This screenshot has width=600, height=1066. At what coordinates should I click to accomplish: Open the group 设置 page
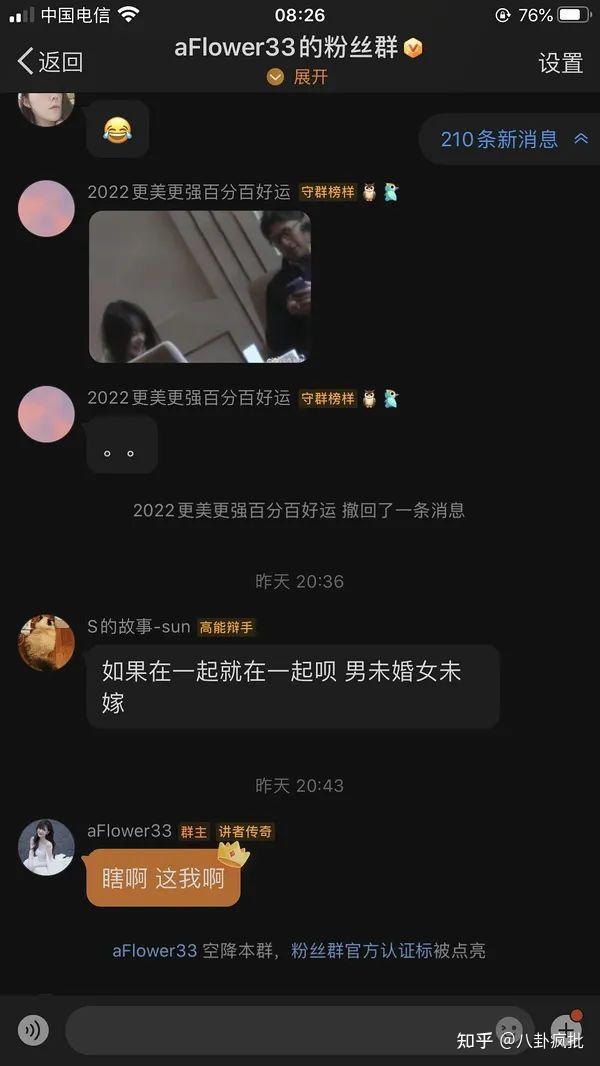click(560, 63)
